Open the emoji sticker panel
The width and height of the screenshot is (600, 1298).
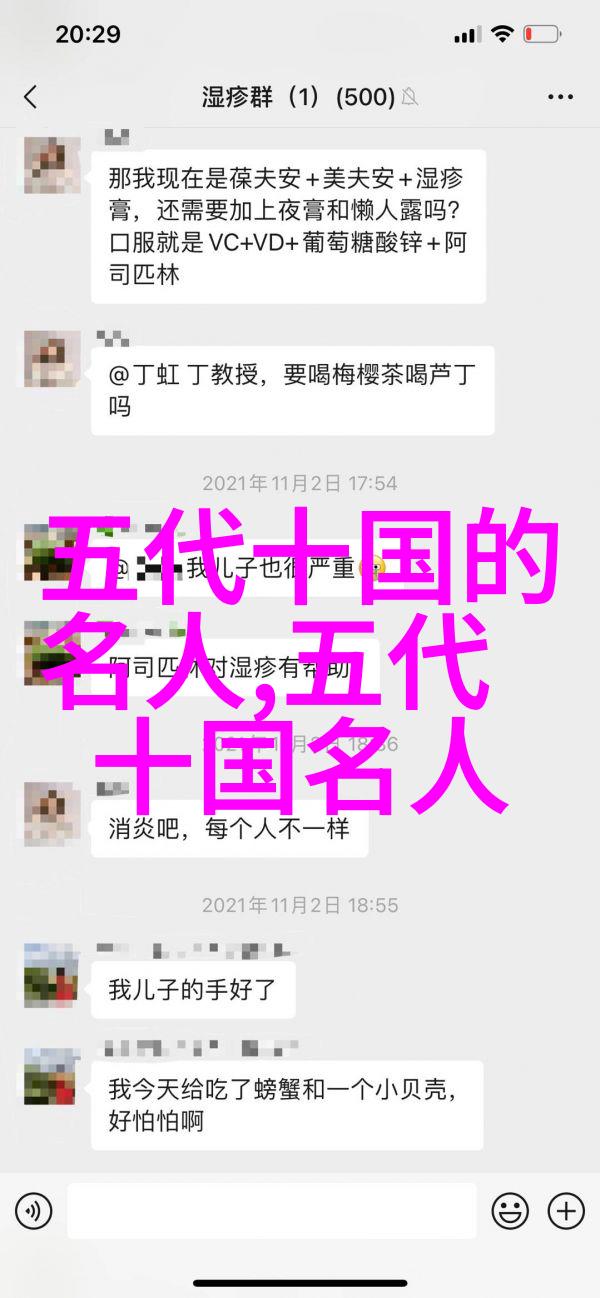tap(510, 1212)
